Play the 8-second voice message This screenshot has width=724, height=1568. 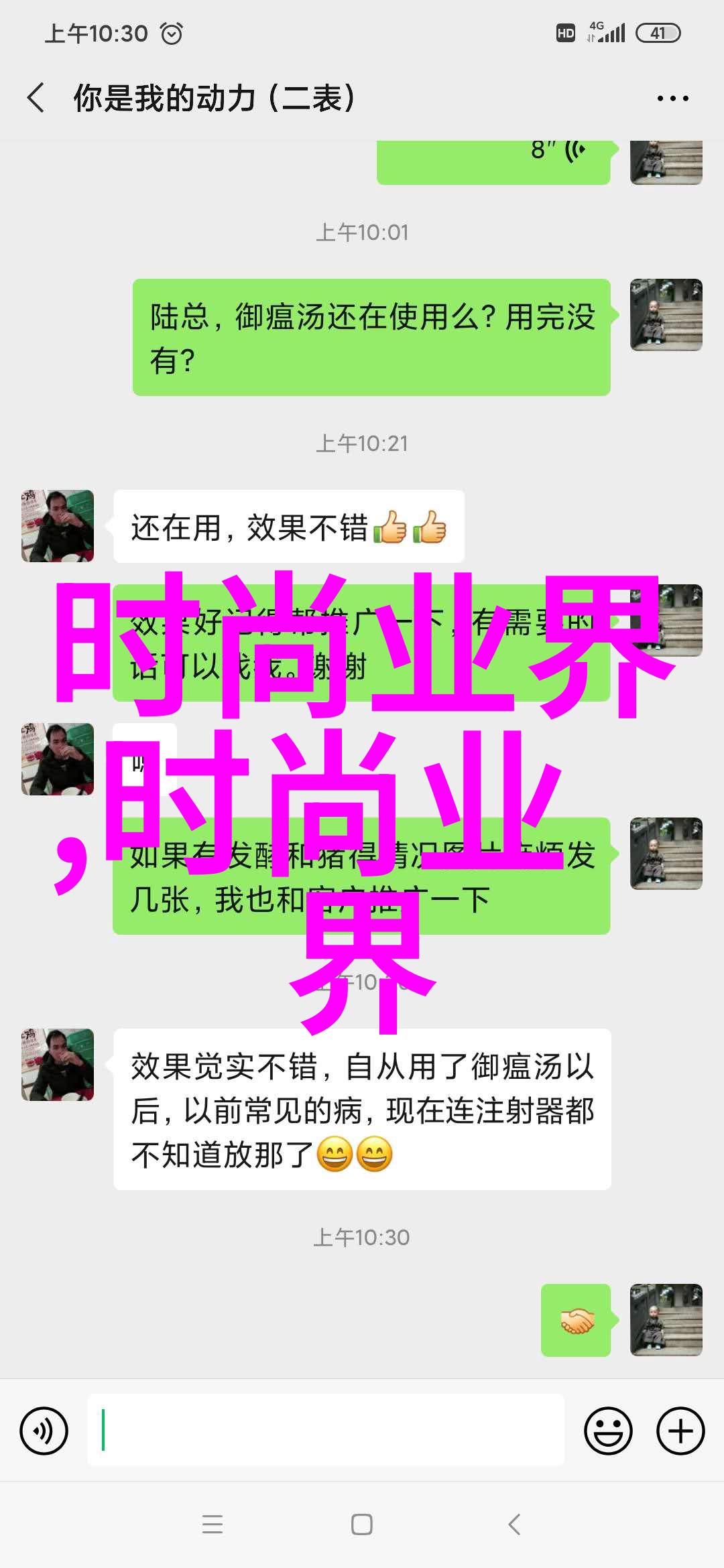coord(493,161)
